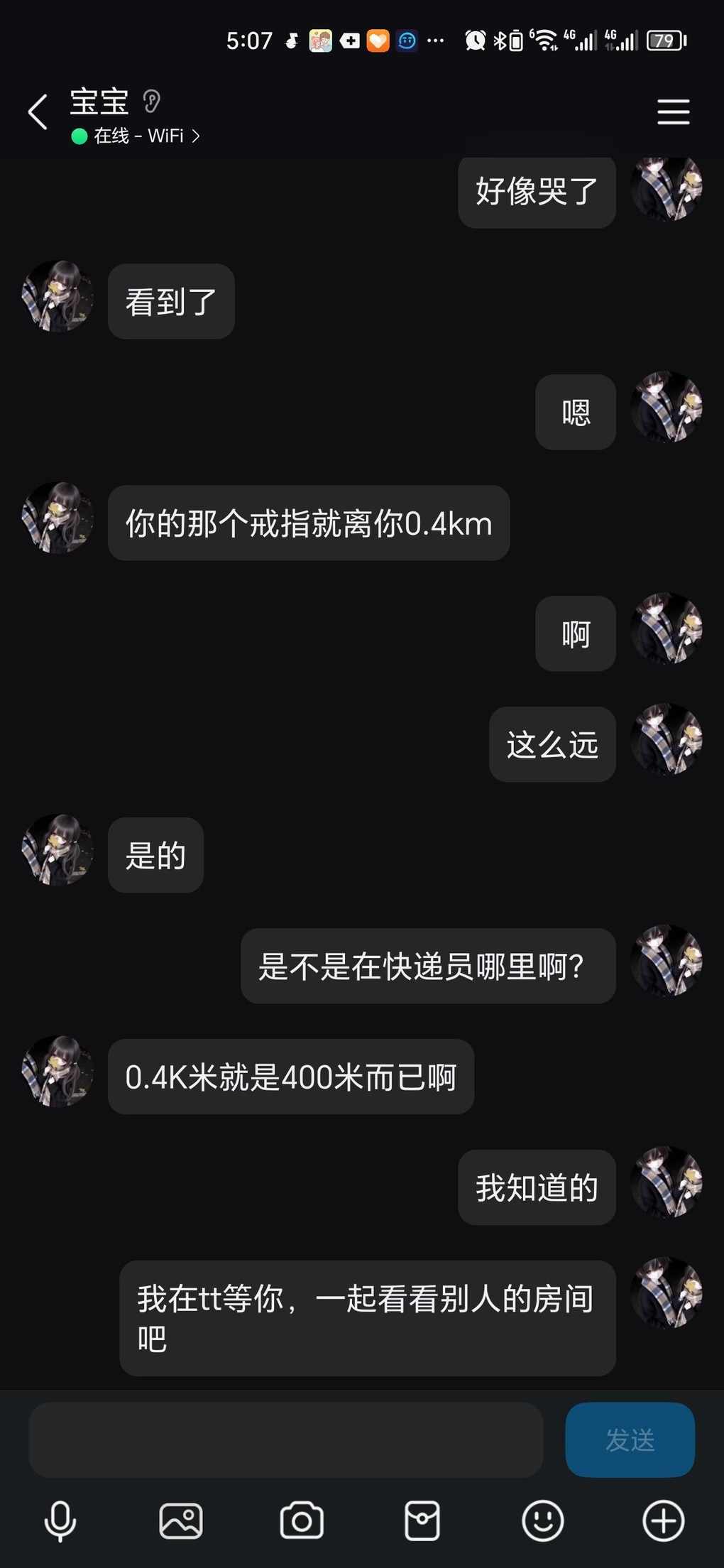Record a voice message with the microphone
Image resolution: width=724 pixels, height=1568 pixels.
pyautogui.click(x=60, y=1521)
